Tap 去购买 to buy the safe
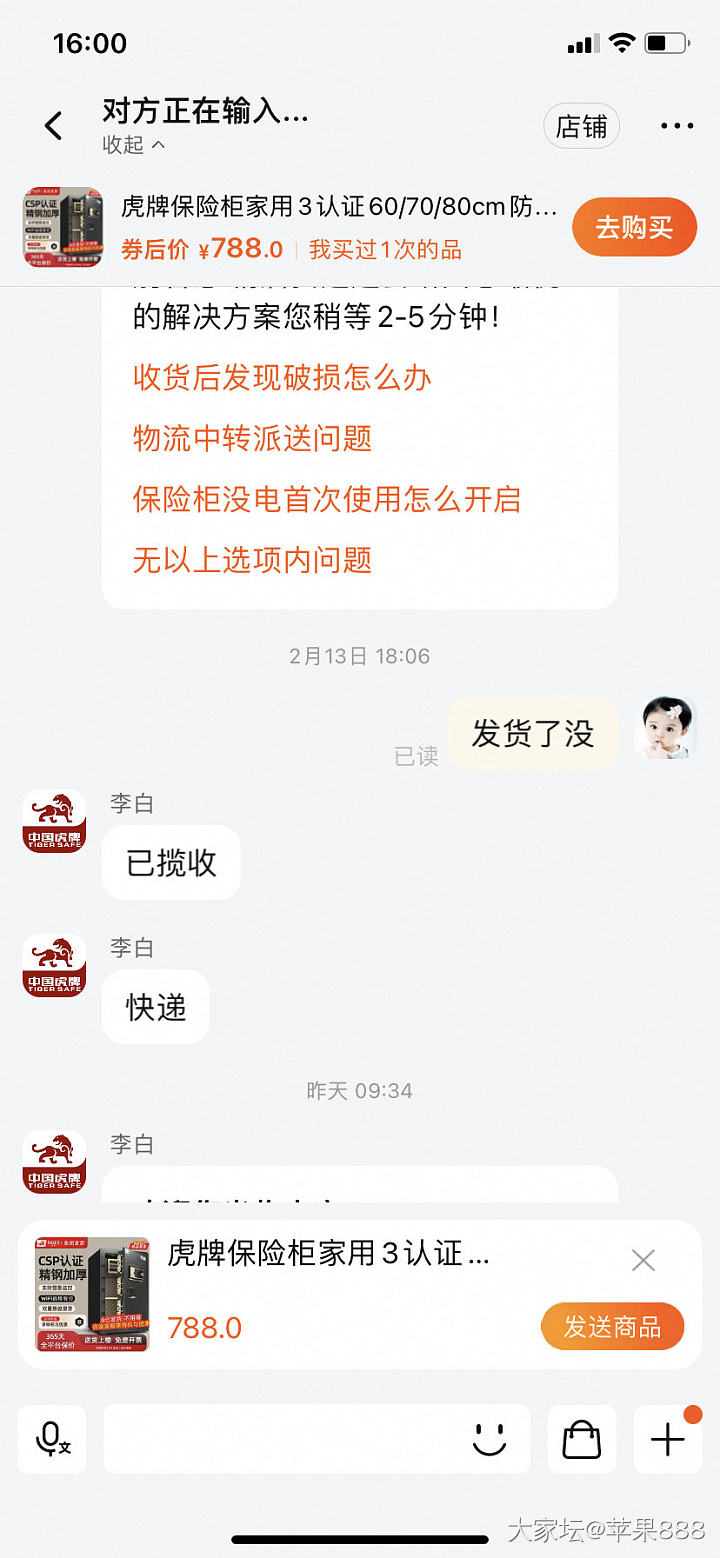720x1558 pixels. click(x=634, y=228)
